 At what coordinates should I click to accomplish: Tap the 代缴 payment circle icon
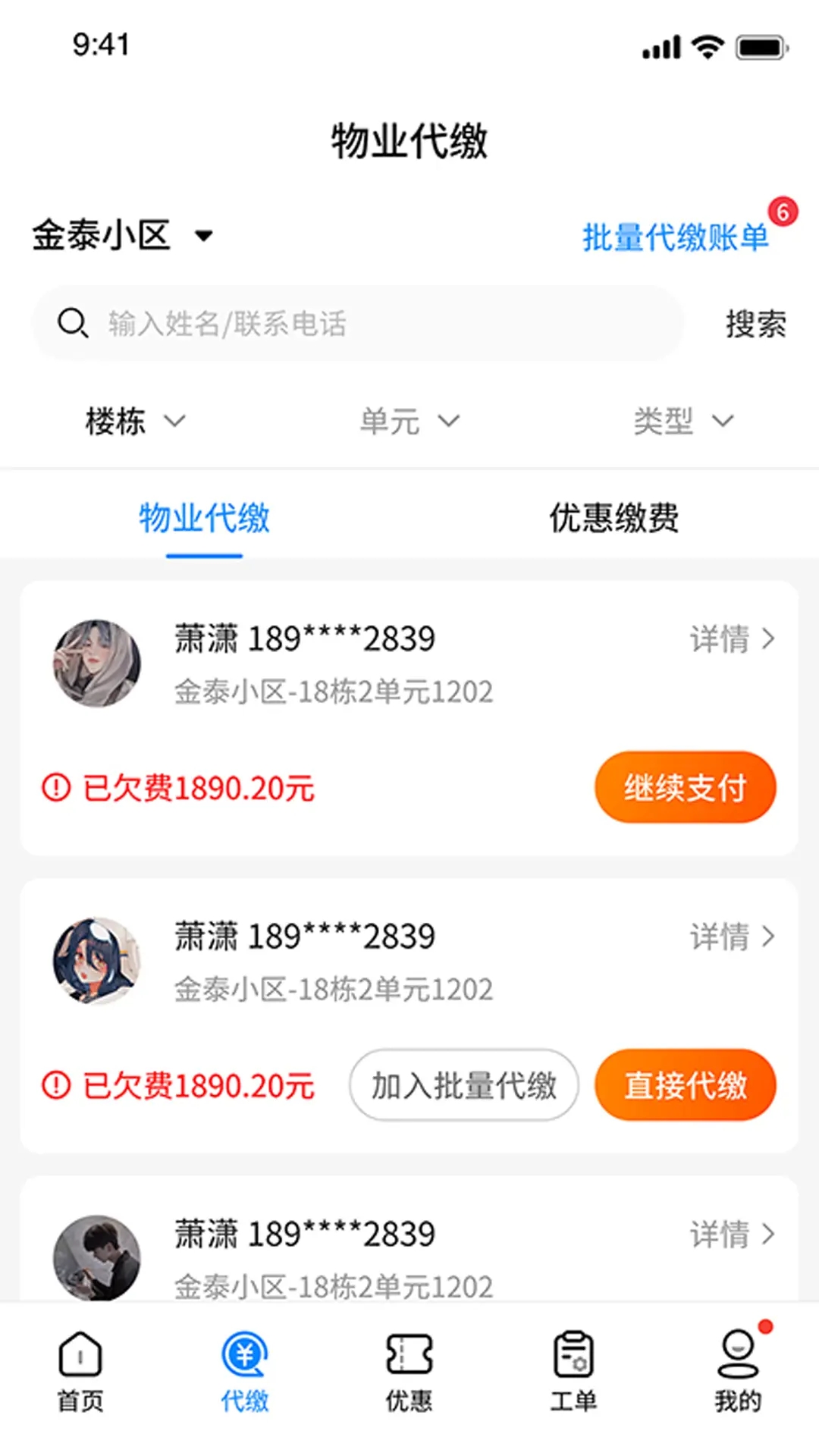point(245,1361)
